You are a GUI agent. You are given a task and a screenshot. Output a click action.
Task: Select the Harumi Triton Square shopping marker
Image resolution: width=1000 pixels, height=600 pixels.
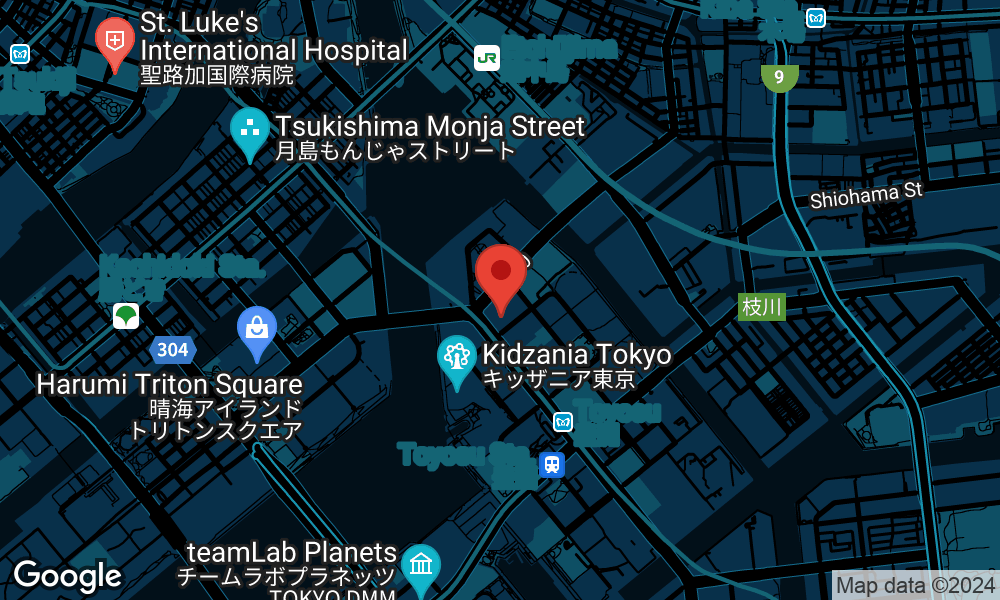pos(257,329)
